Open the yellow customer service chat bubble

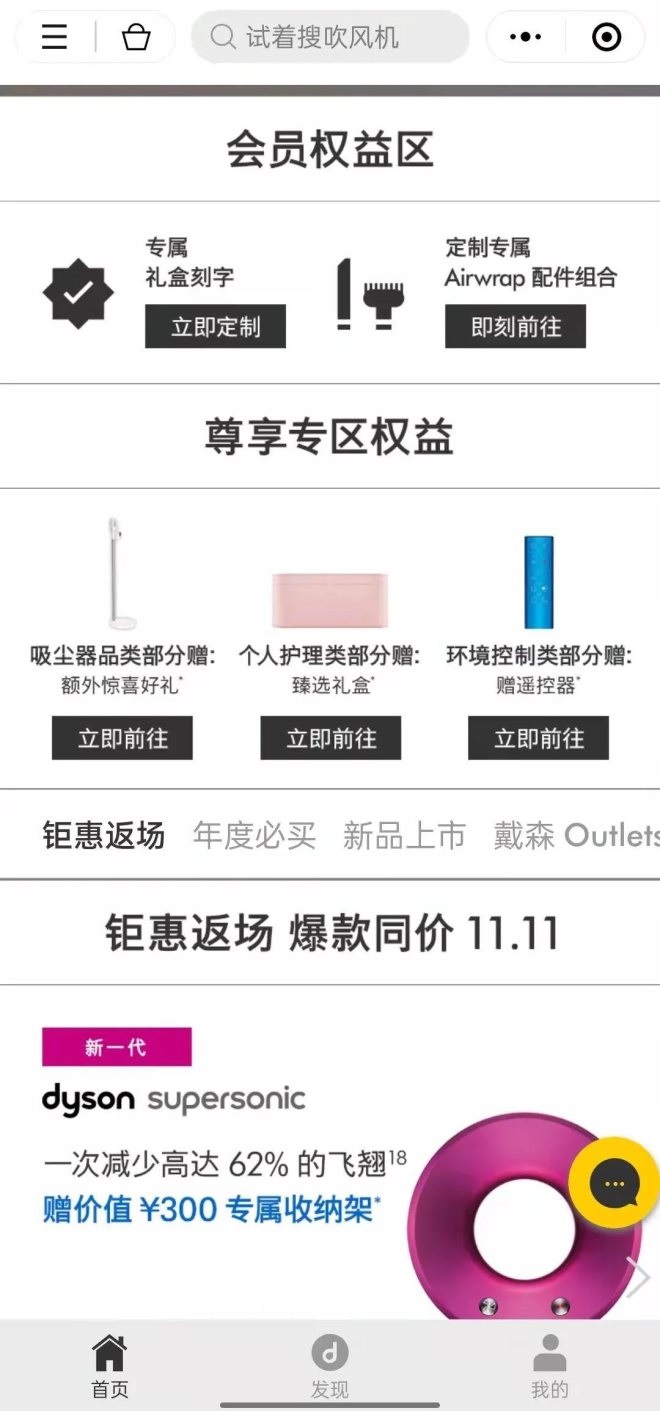[614, 1183]
